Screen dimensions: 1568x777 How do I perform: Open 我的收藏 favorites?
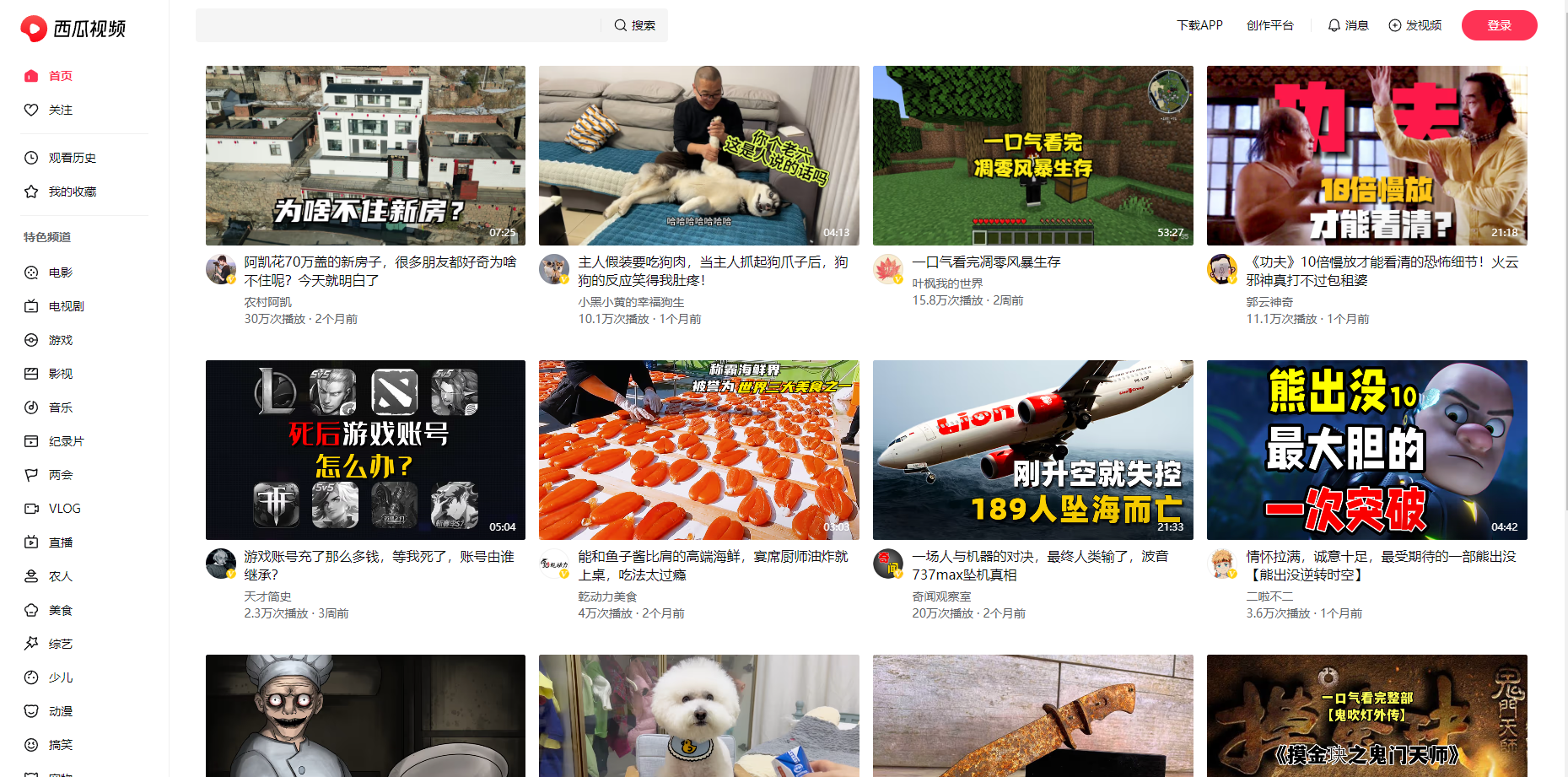72,192
